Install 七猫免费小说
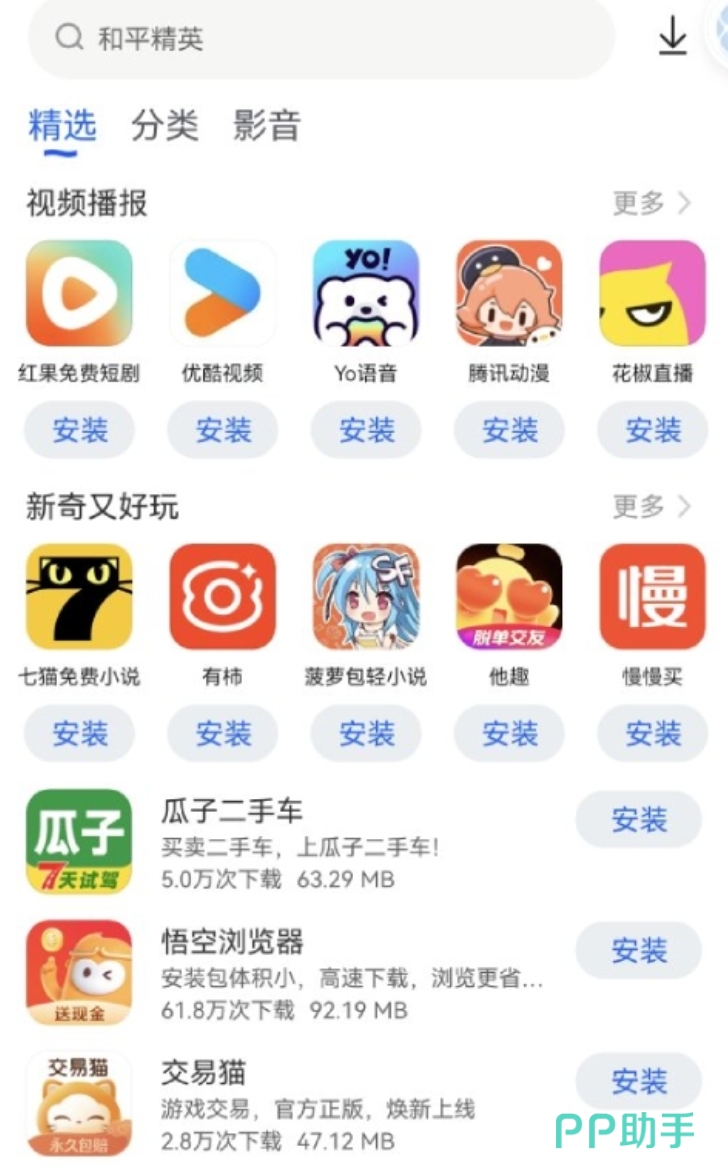The height and width of the screenshot is (1170, 728). (x=80, y=734)
